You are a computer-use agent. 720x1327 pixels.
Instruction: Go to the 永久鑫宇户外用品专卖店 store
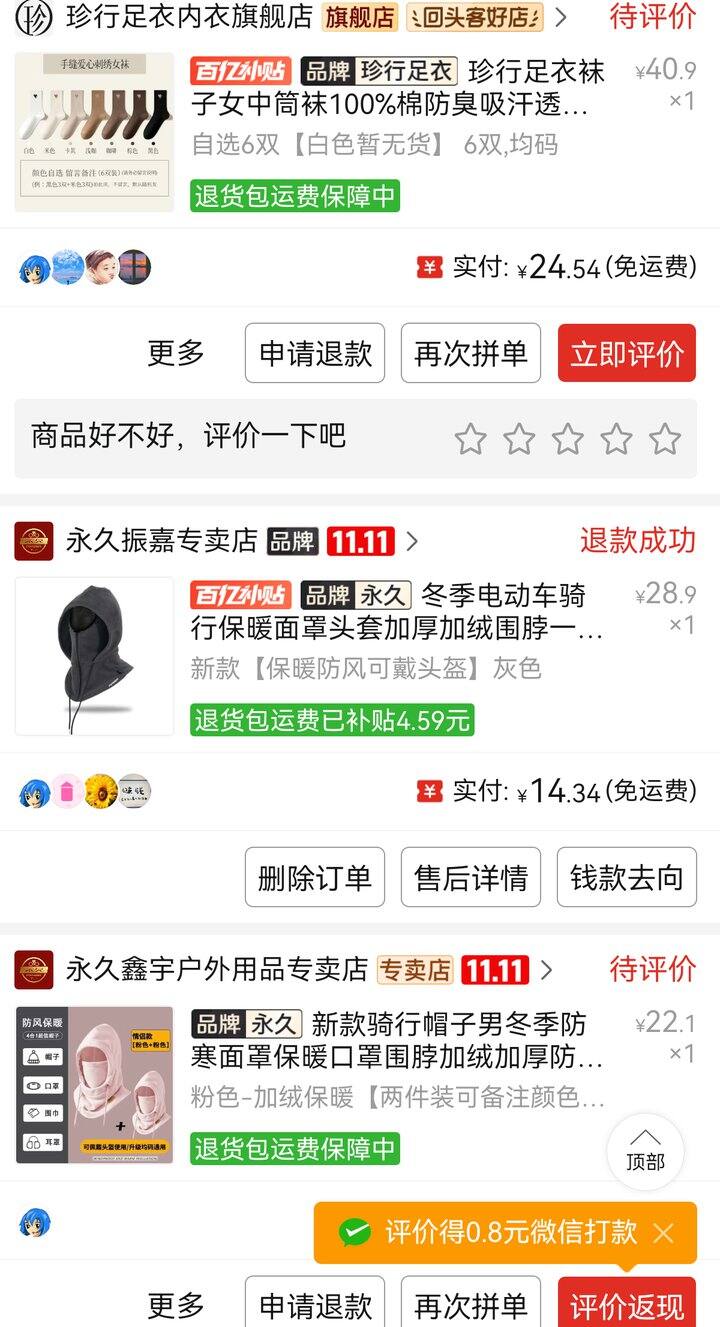click(x=217, y=969)
